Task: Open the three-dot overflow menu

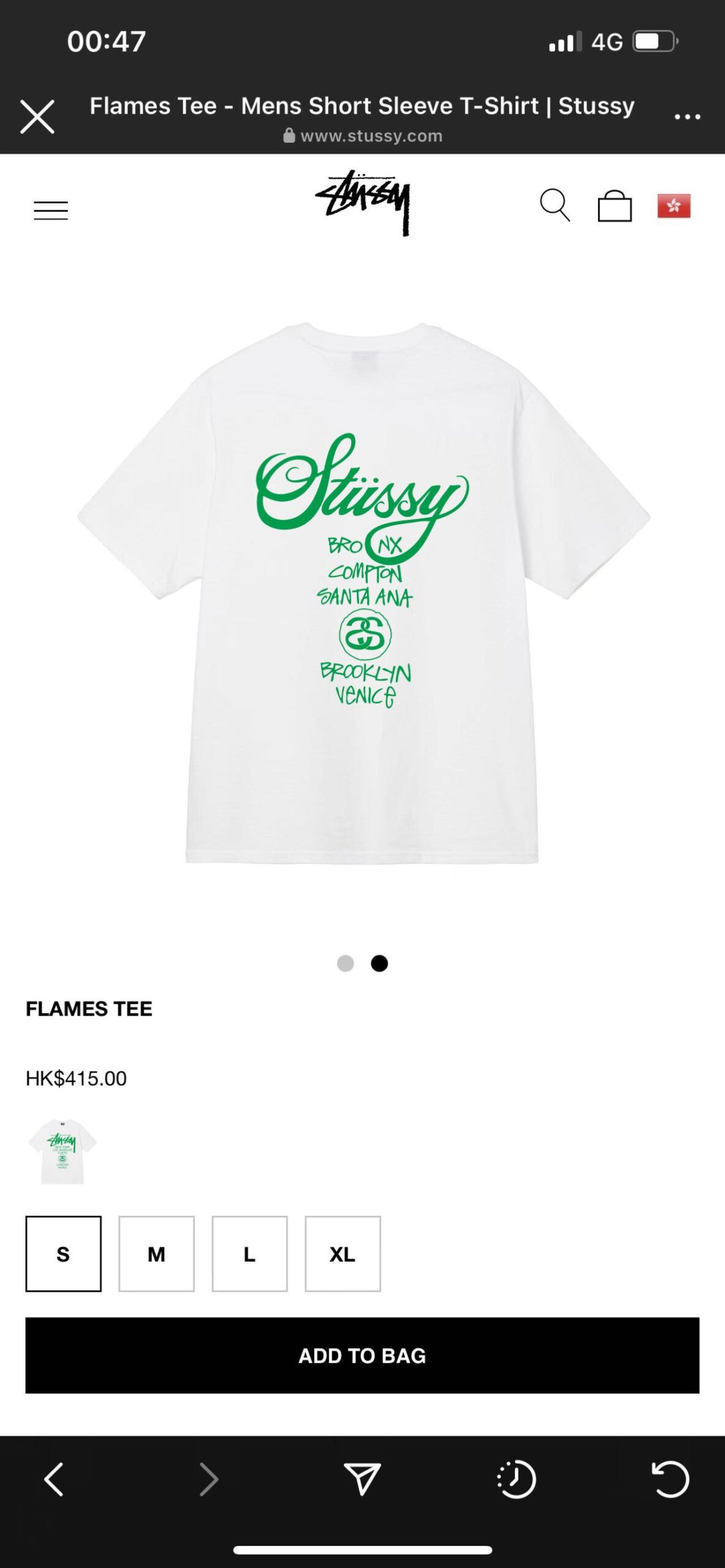Action: 687,116
